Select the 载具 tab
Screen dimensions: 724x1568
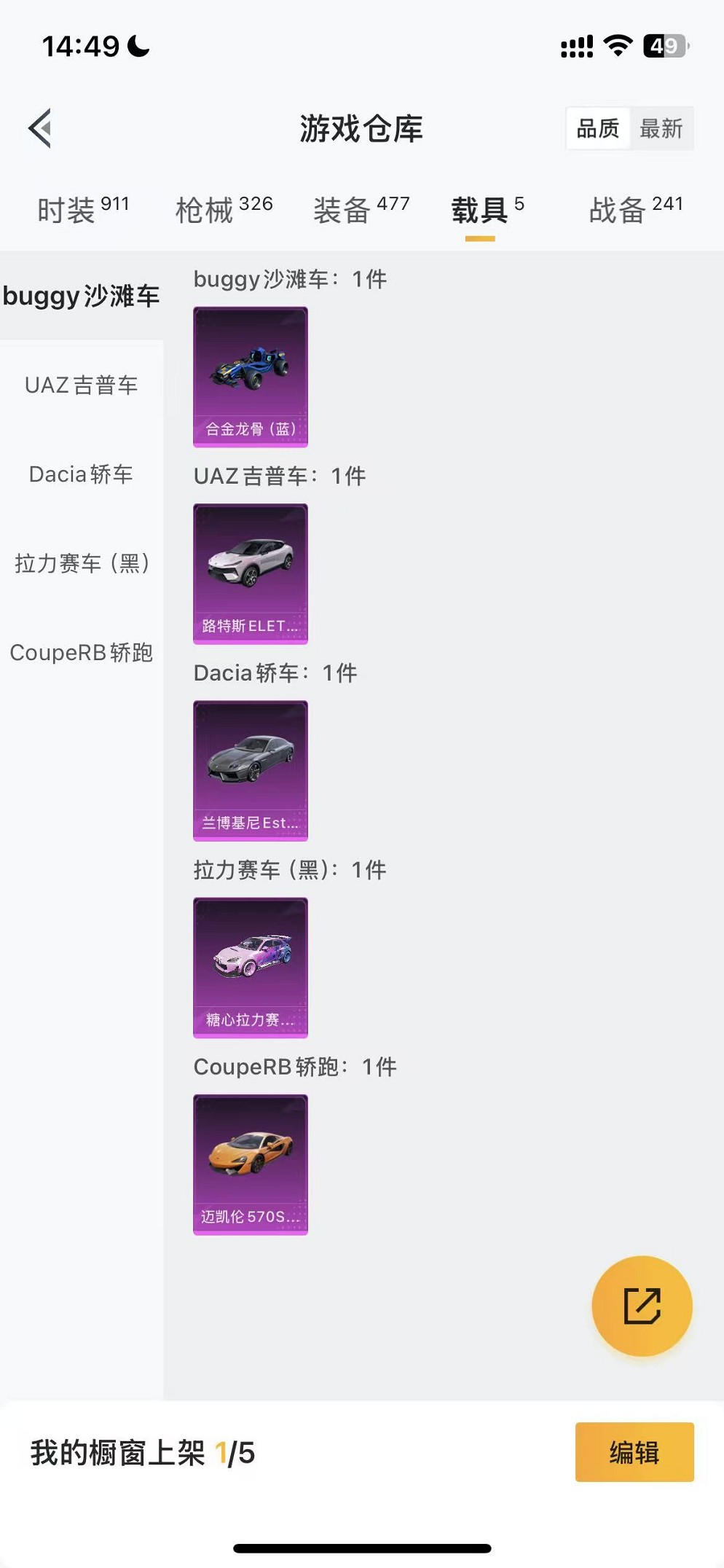pyautogui.click(x=487, y=210)
